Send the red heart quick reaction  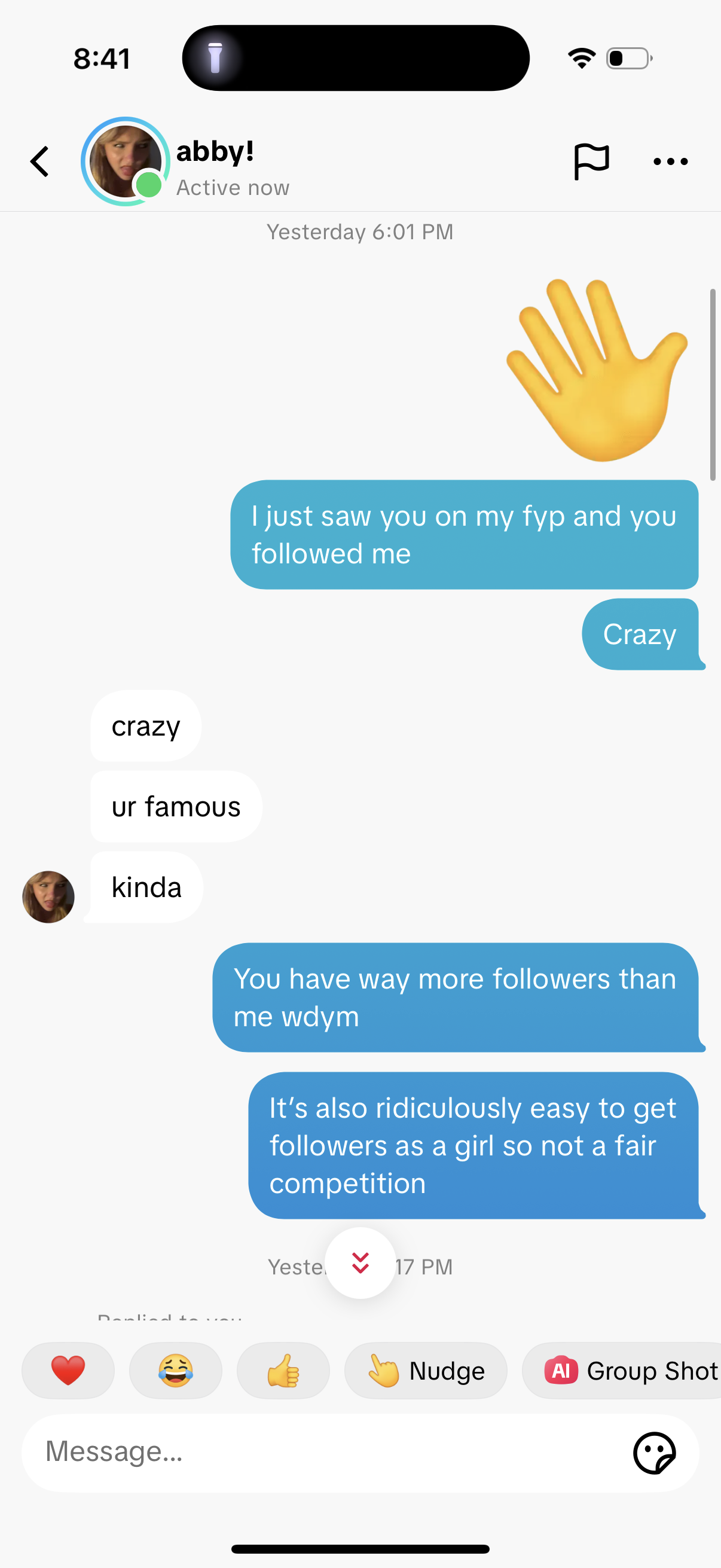coord(68,1371)
